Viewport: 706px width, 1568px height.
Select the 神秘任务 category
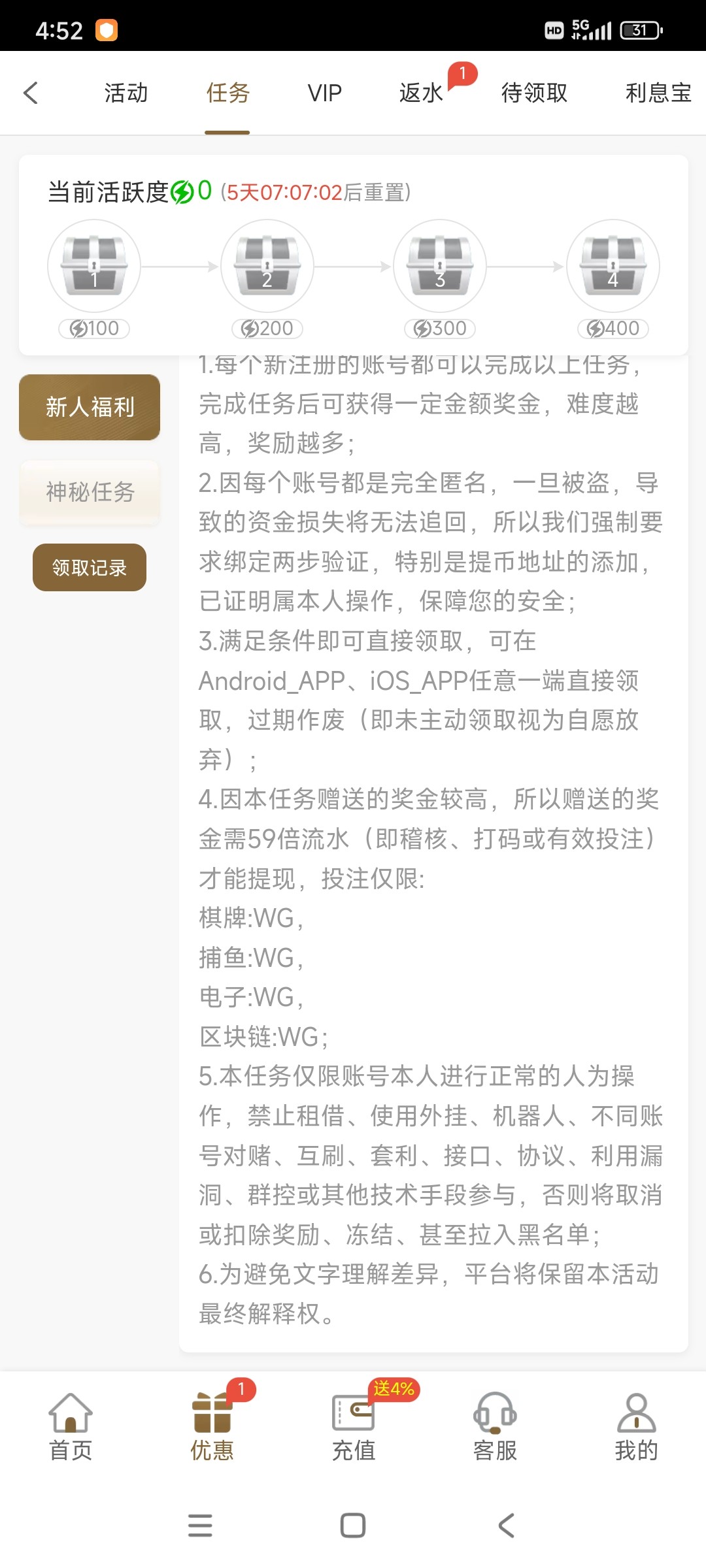(90, 492)
